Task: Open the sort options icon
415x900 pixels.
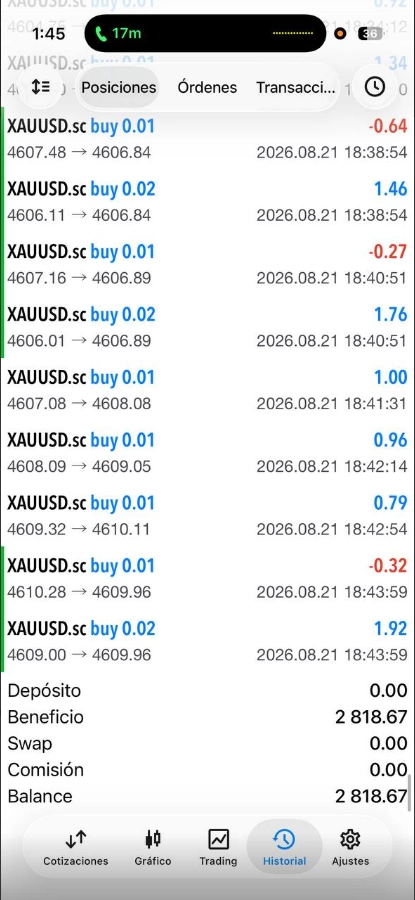Action: click(x=40, y=87)
